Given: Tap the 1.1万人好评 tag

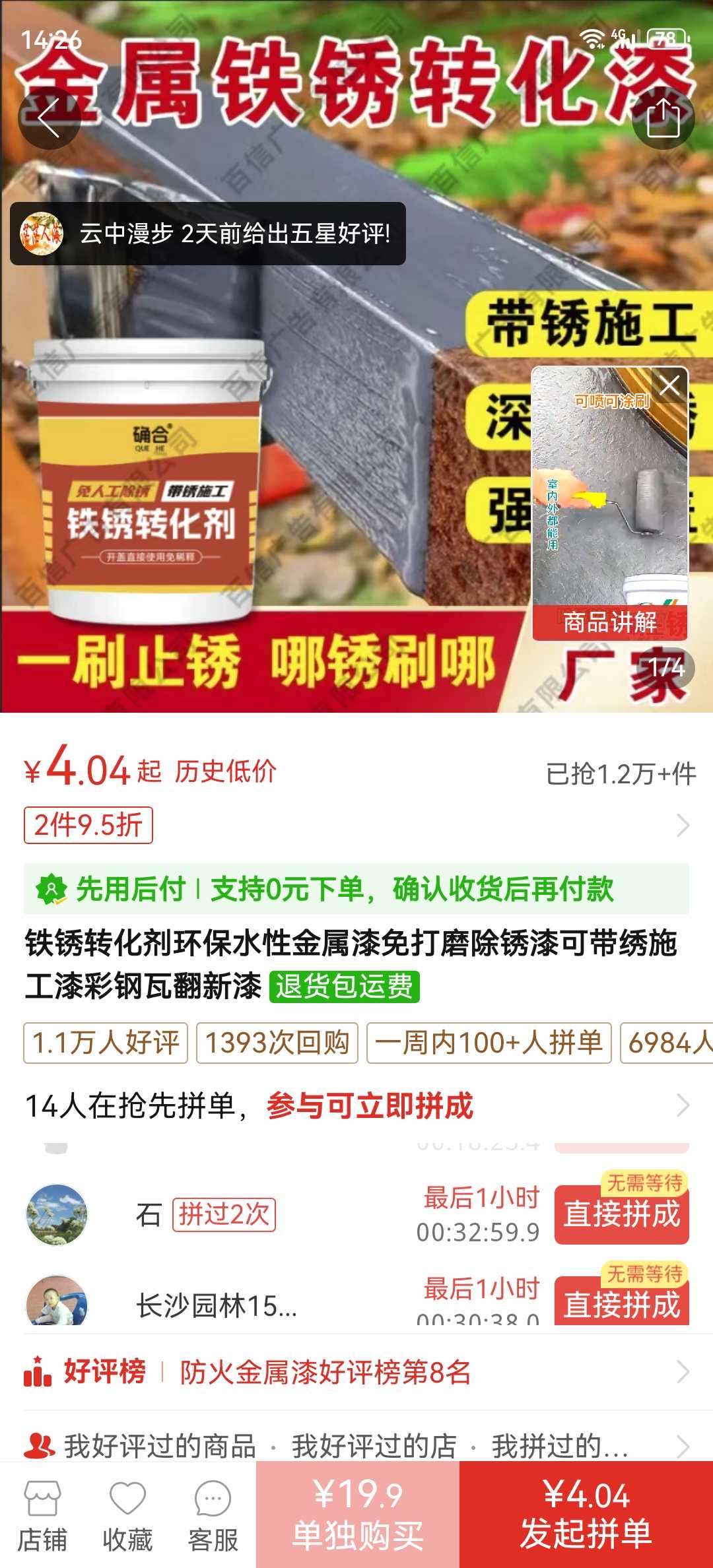Looking at the screenshot, I should [x=106, y=1043].
